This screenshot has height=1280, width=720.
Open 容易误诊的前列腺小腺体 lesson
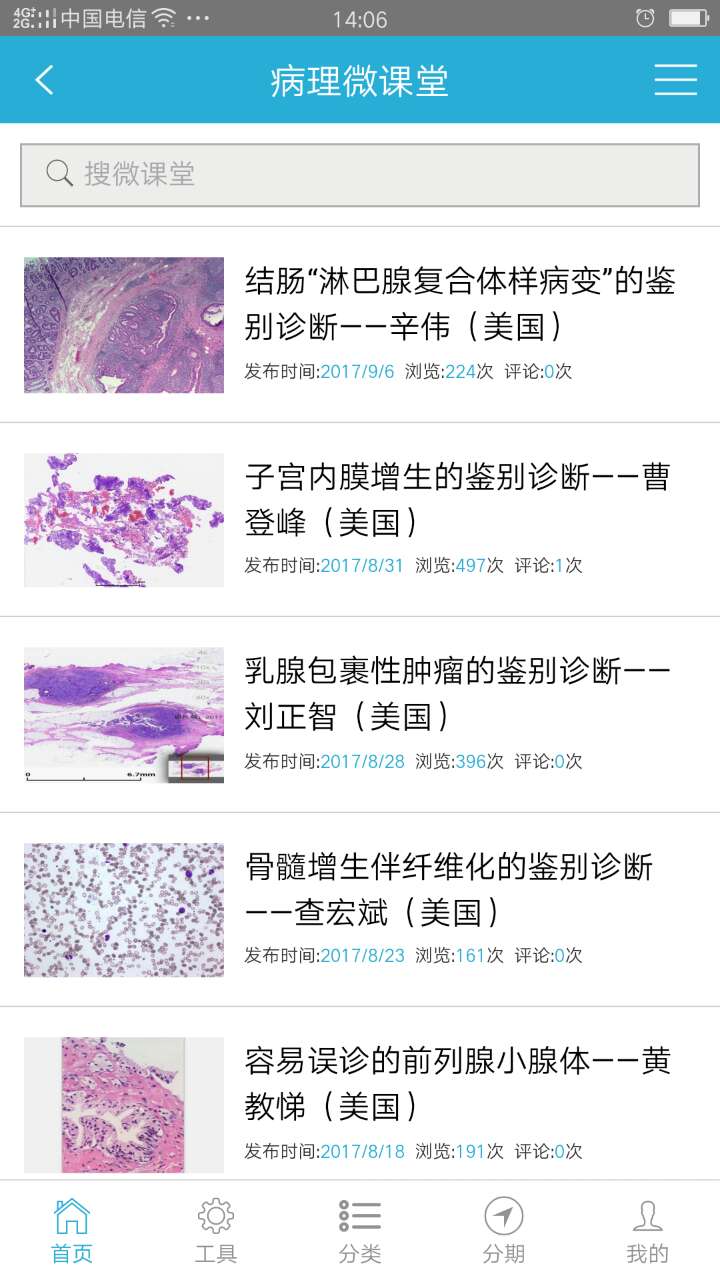(x=457, y=1082)
